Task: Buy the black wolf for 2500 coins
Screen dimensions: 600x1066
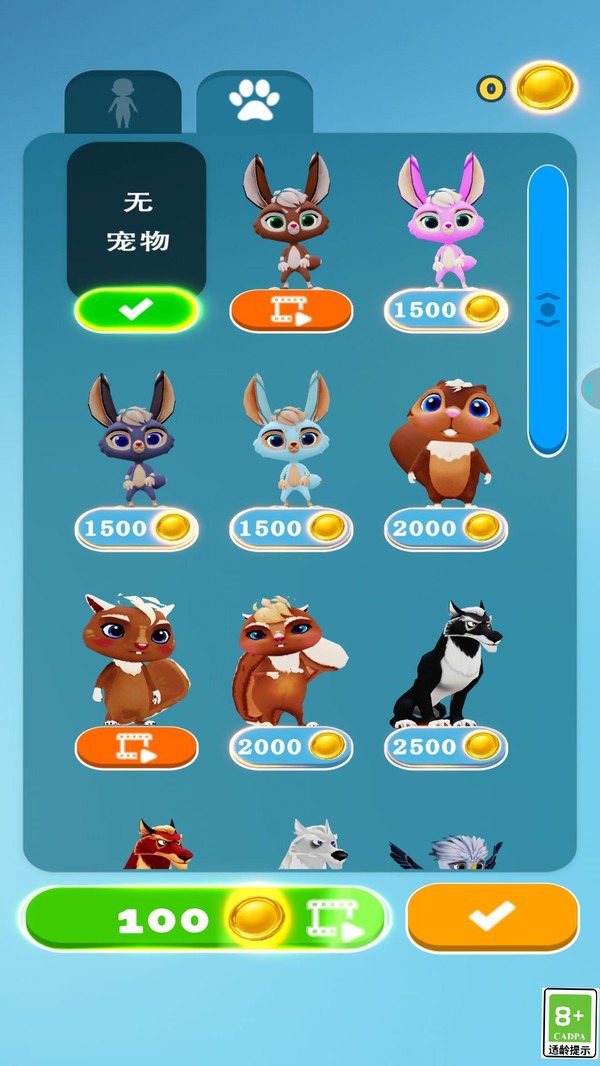Action: tap(446, 747)
